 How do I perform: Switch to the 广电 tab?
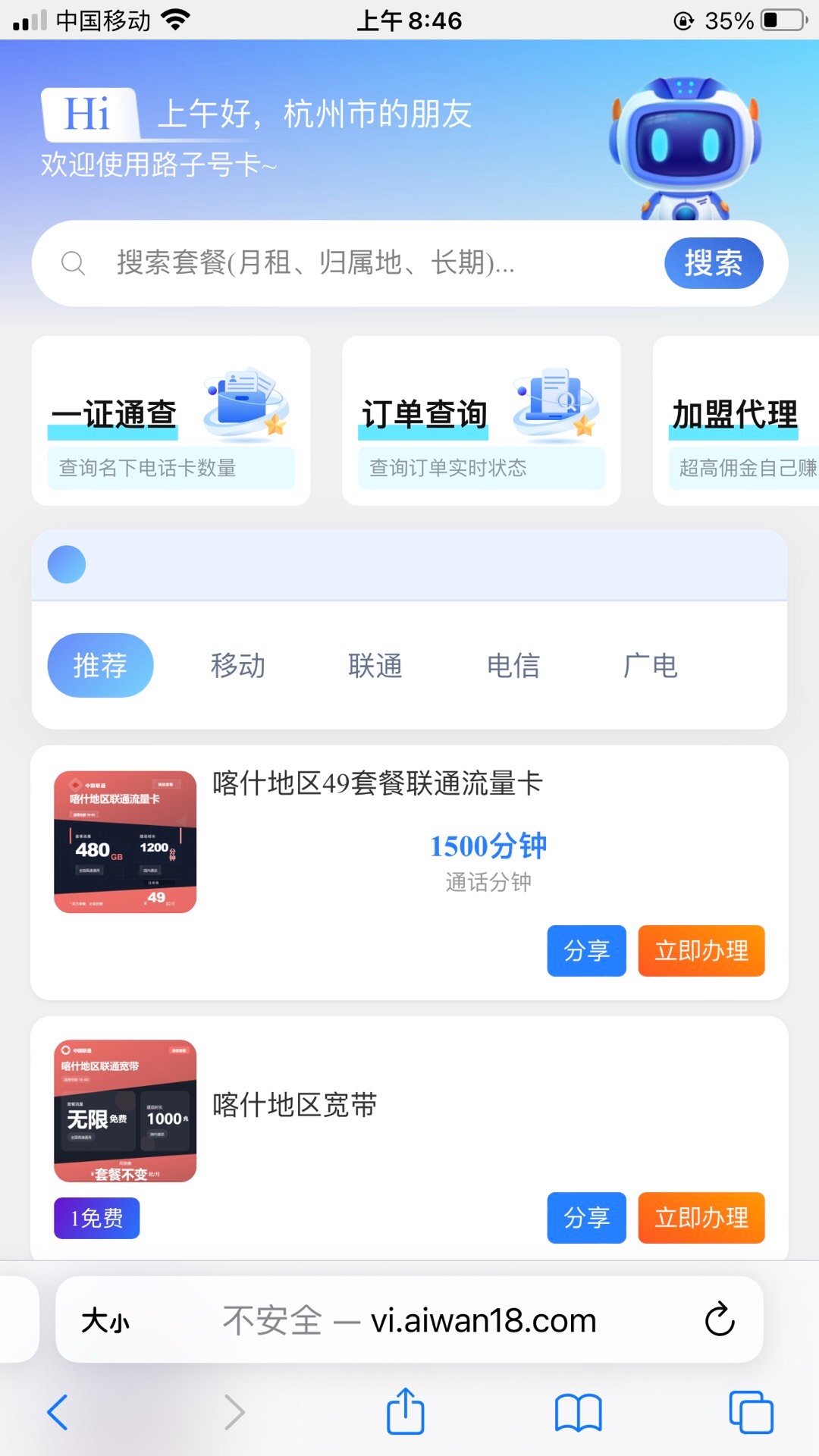point(651,665)
